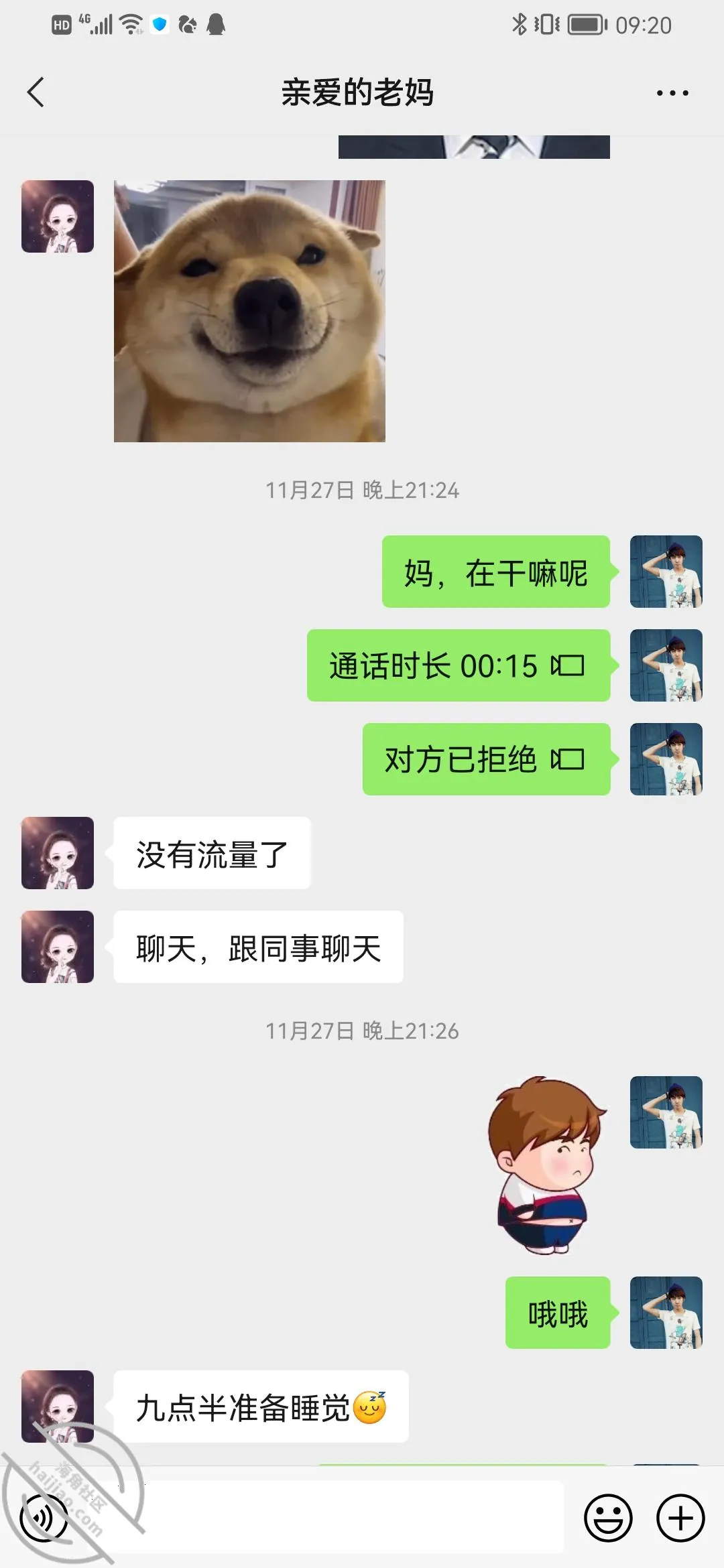Open the plus attachments panel
Viewport: 724px width, 1568px height.
[680, 1518]
